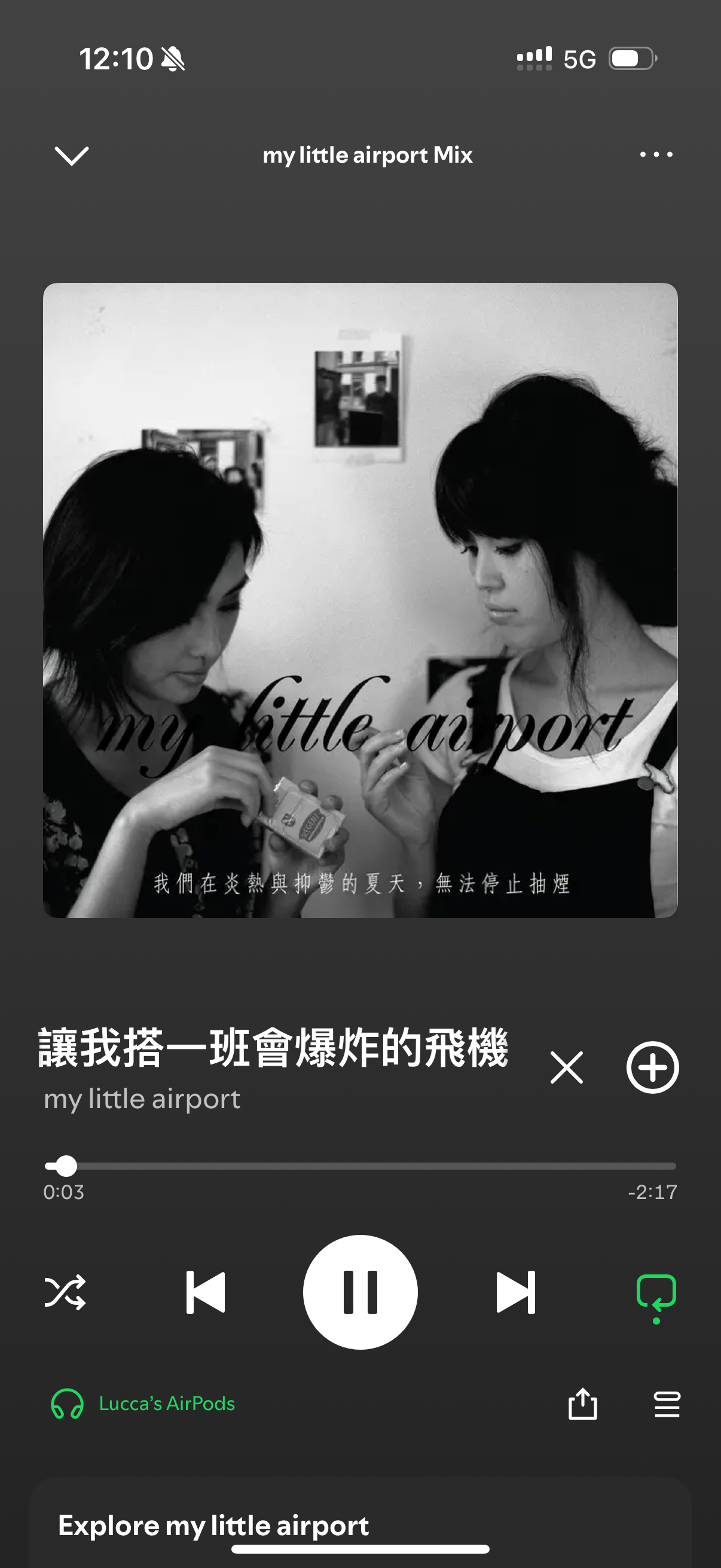
Task: Open the album cover artwork
Action: click(x=360, y=600)
